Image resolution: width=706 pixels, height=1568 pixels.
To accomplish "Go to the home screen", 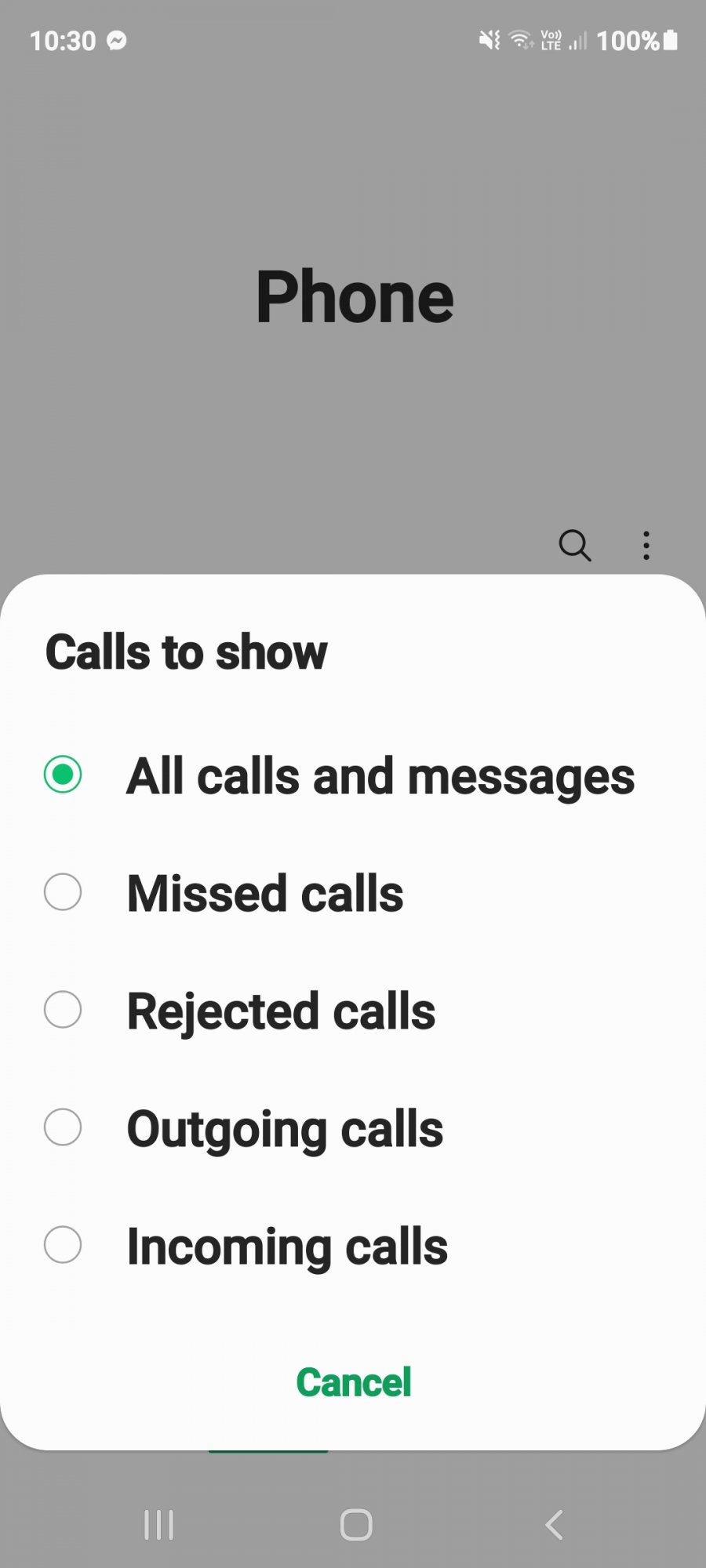I will point(356,1525).
